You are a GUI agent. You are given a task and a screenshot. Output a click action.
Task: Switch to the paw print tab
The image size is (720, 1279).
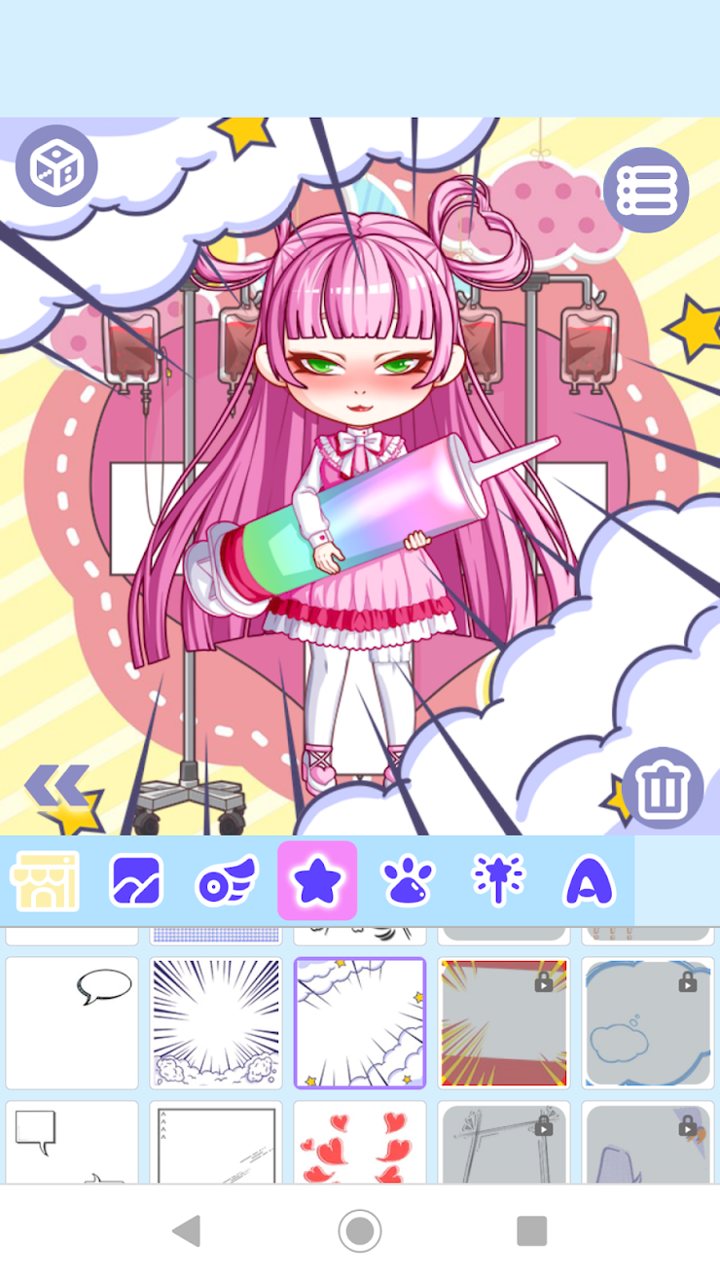408,881
